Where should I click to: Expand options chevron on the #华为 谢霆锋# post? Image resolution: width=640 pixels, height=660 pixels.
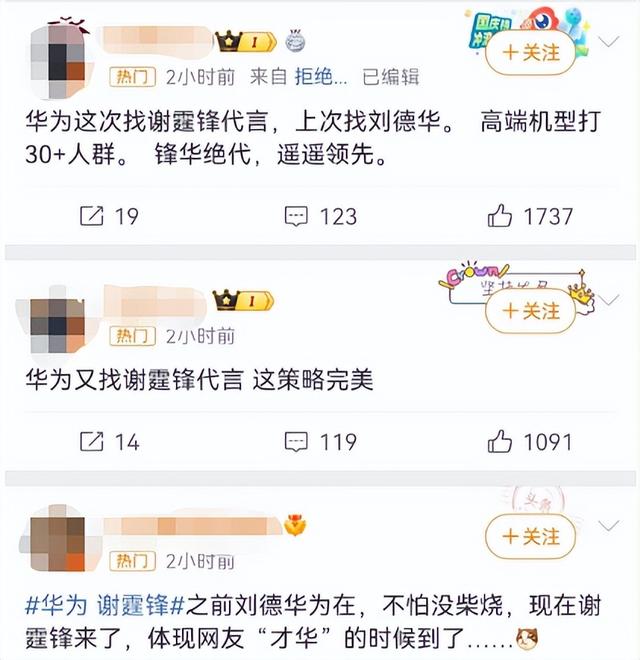click(x=608, y=526)
